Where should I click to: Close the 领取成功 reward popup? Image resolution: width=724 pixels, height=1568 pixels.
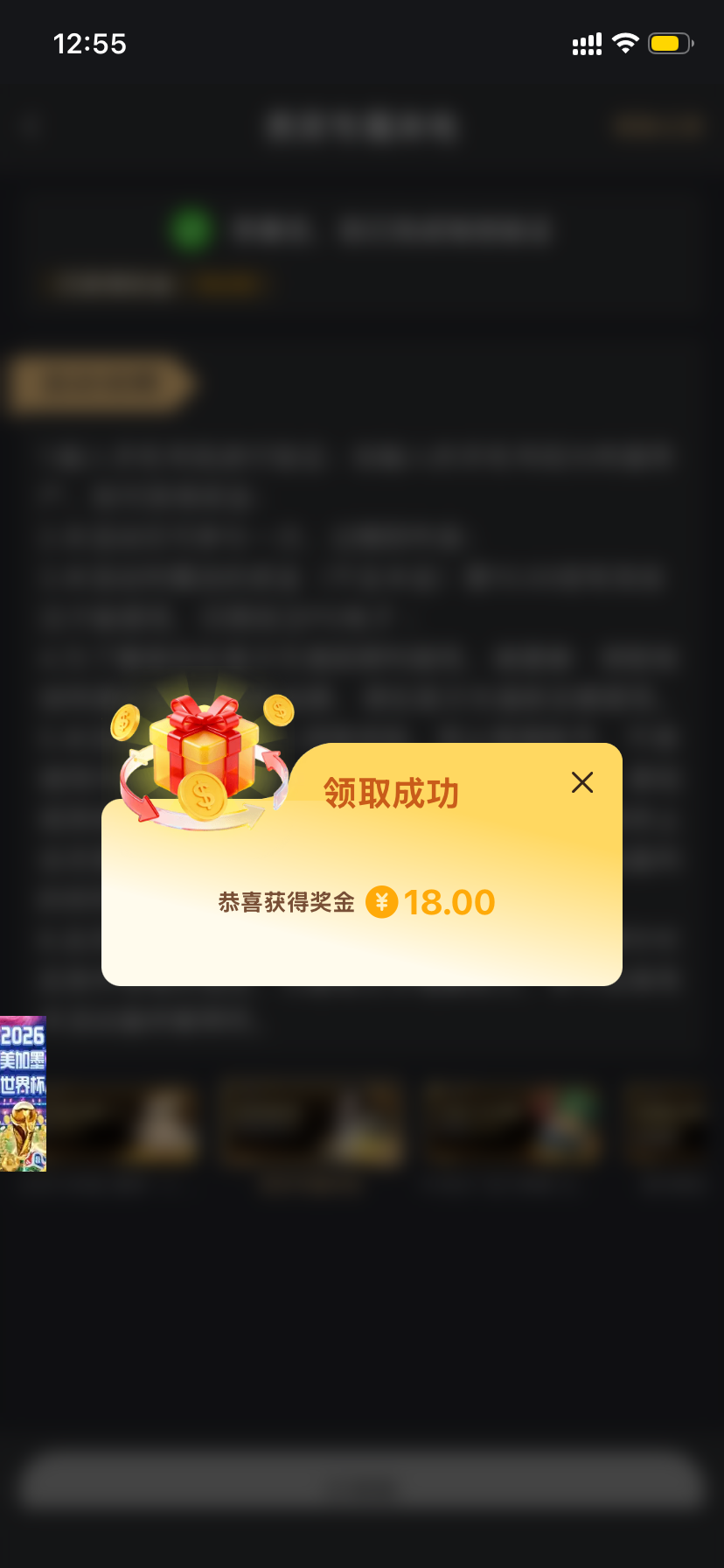click(582, 782)
